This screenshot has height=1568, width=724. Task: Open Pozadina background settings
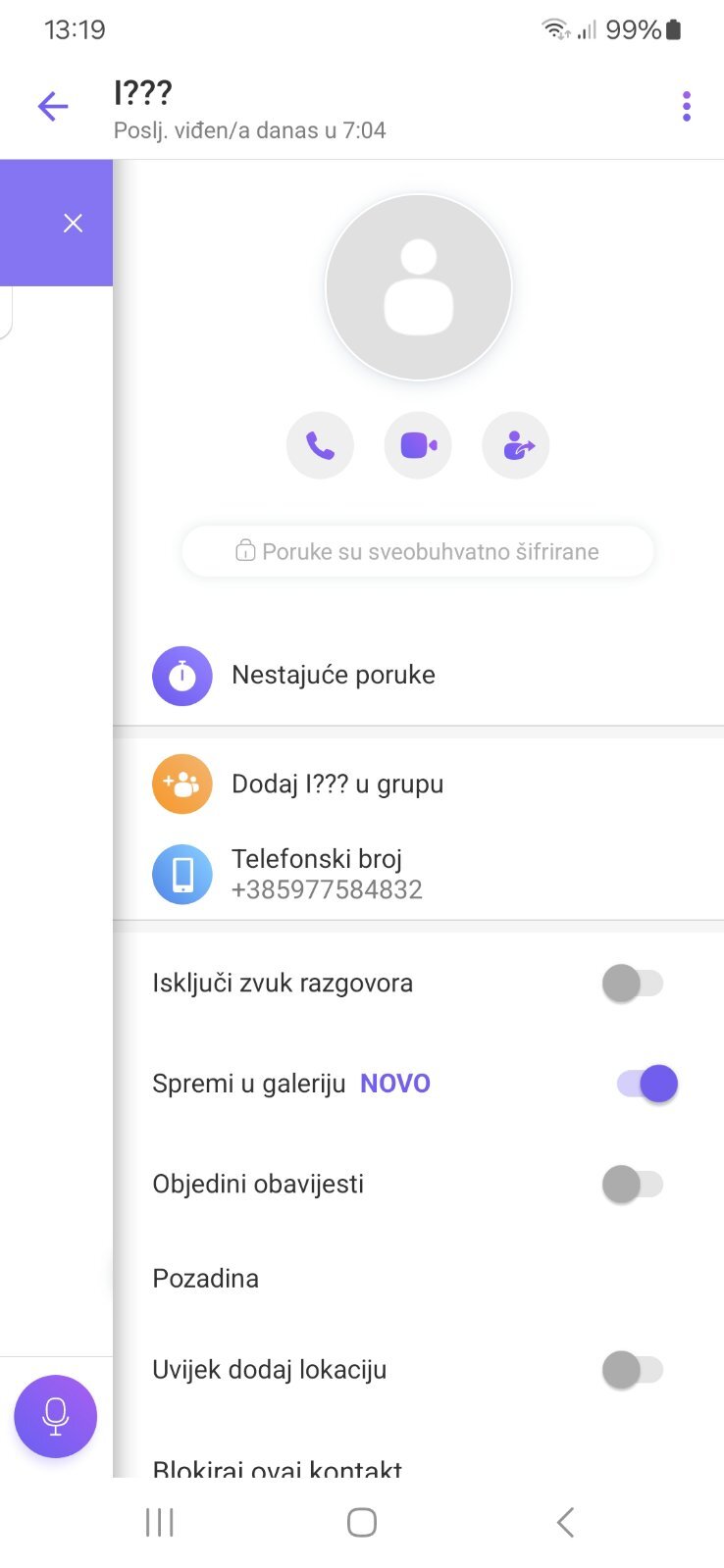click(206, 1279)
